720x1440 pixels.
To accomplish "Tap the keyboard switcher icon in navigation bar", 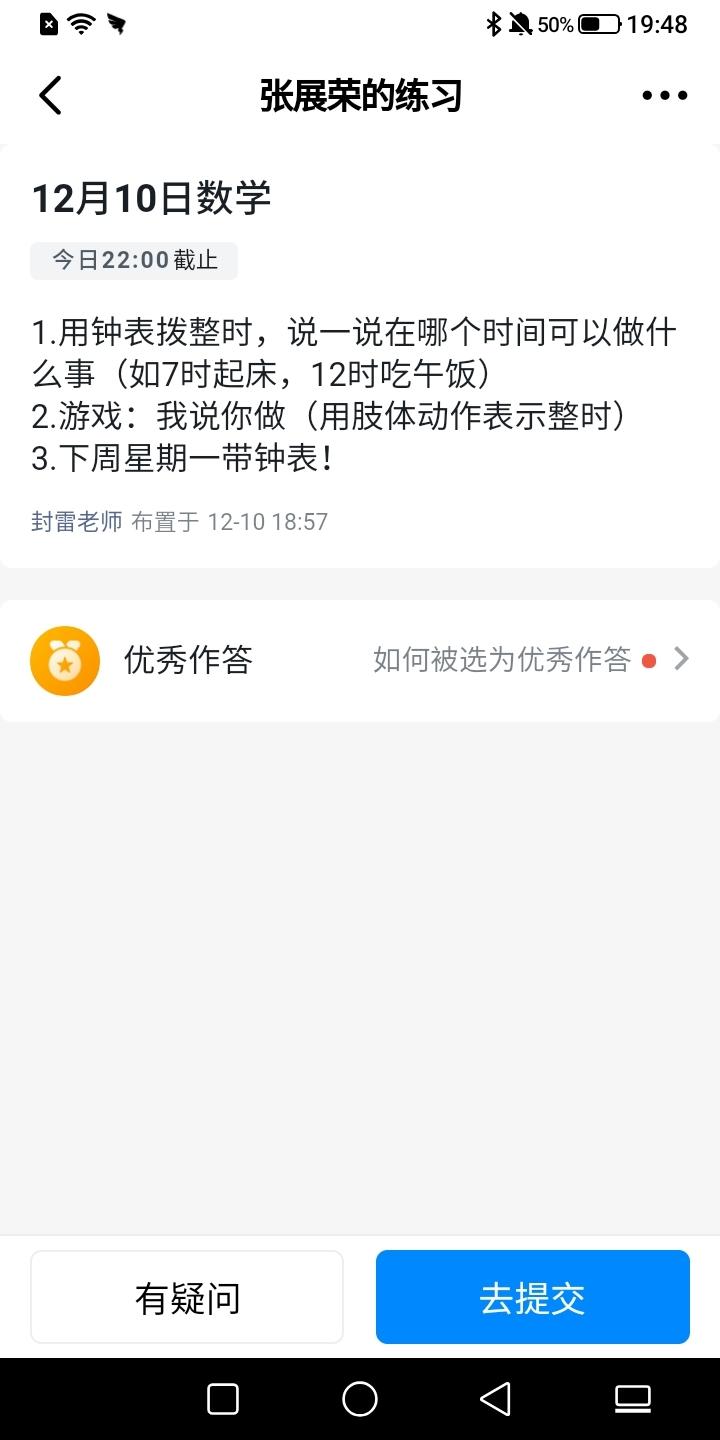I will pyautogui.click(x=633, y=1397).
